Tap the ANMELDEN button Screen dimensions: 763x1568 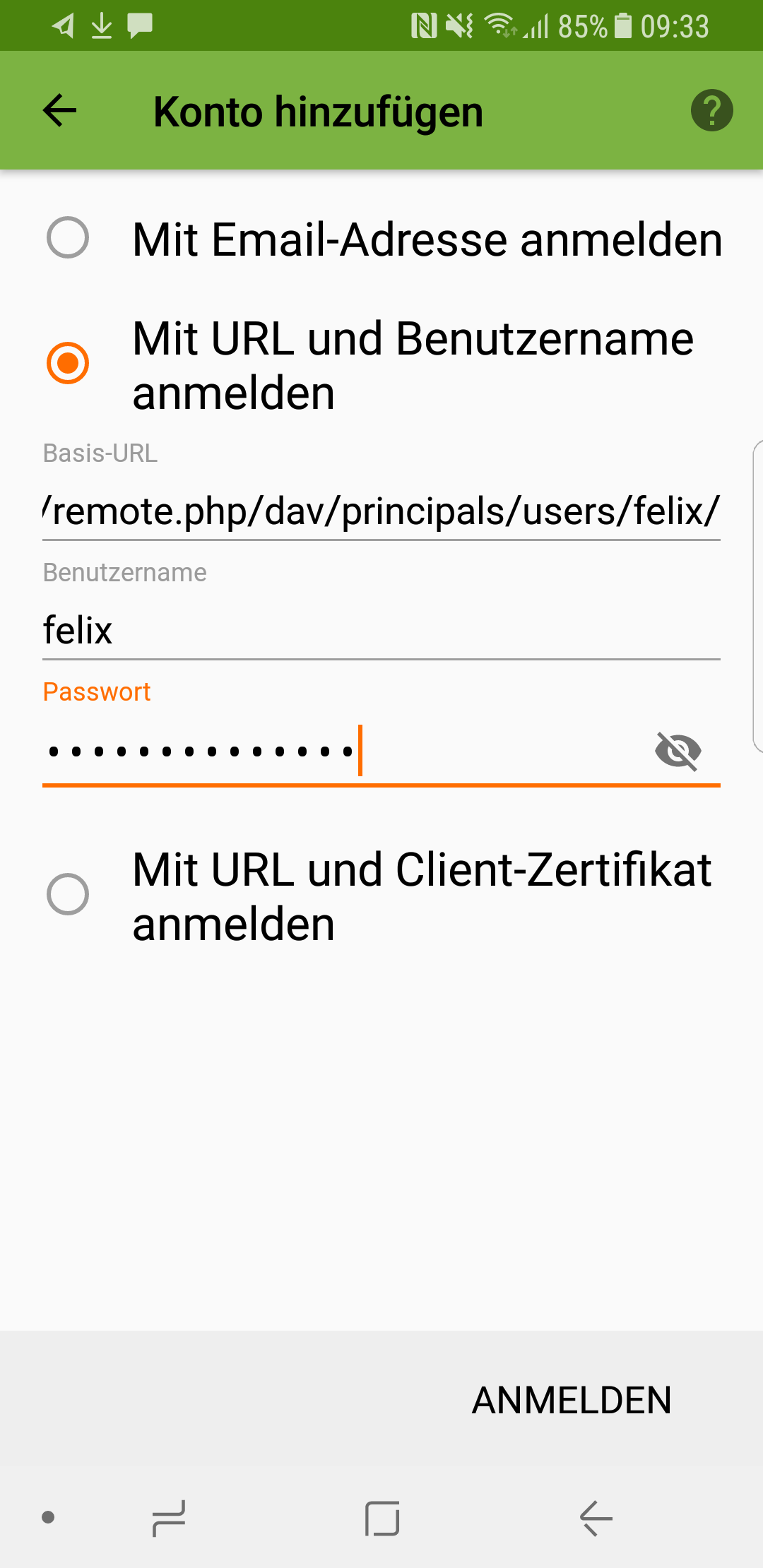tap(572, 1400)
